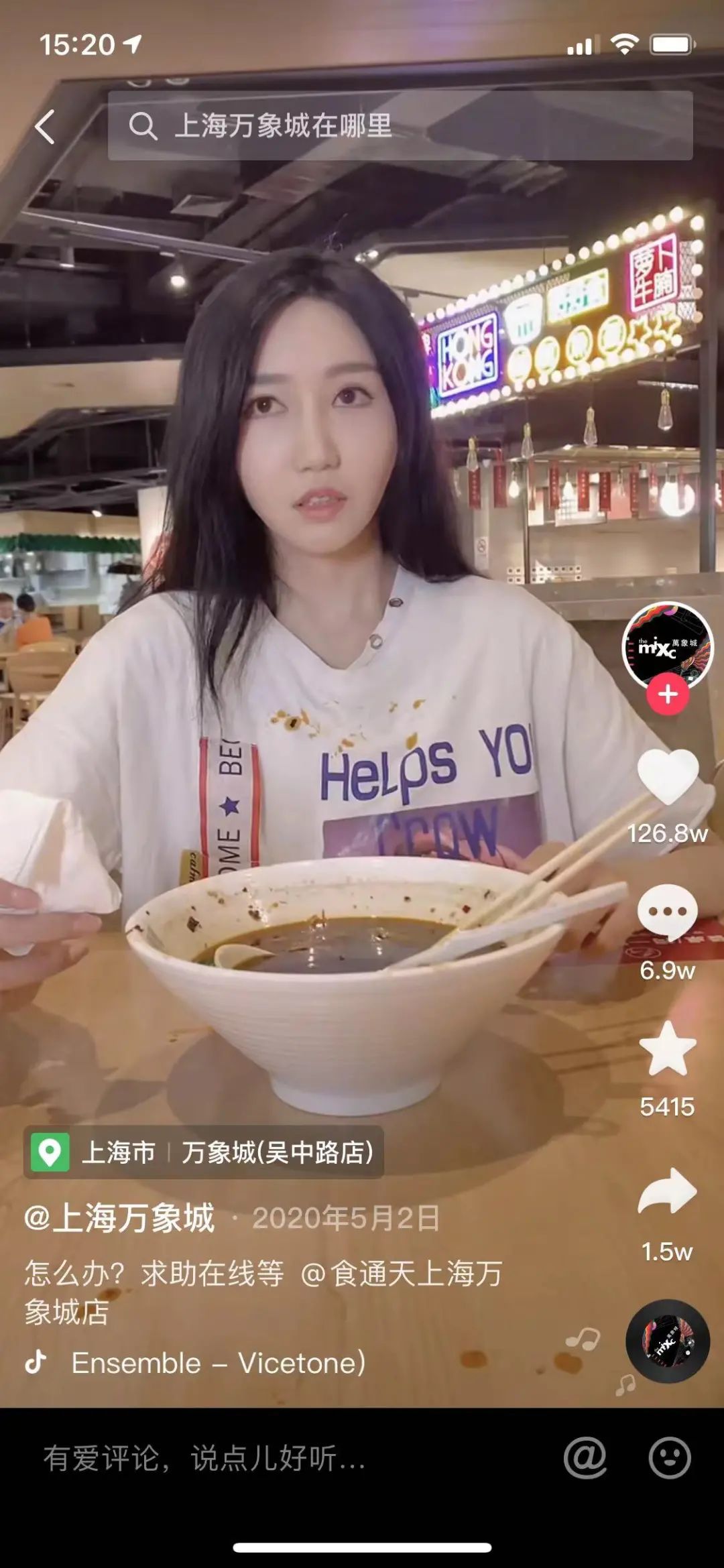Open the emoji picker smiley

point(669,1458)
